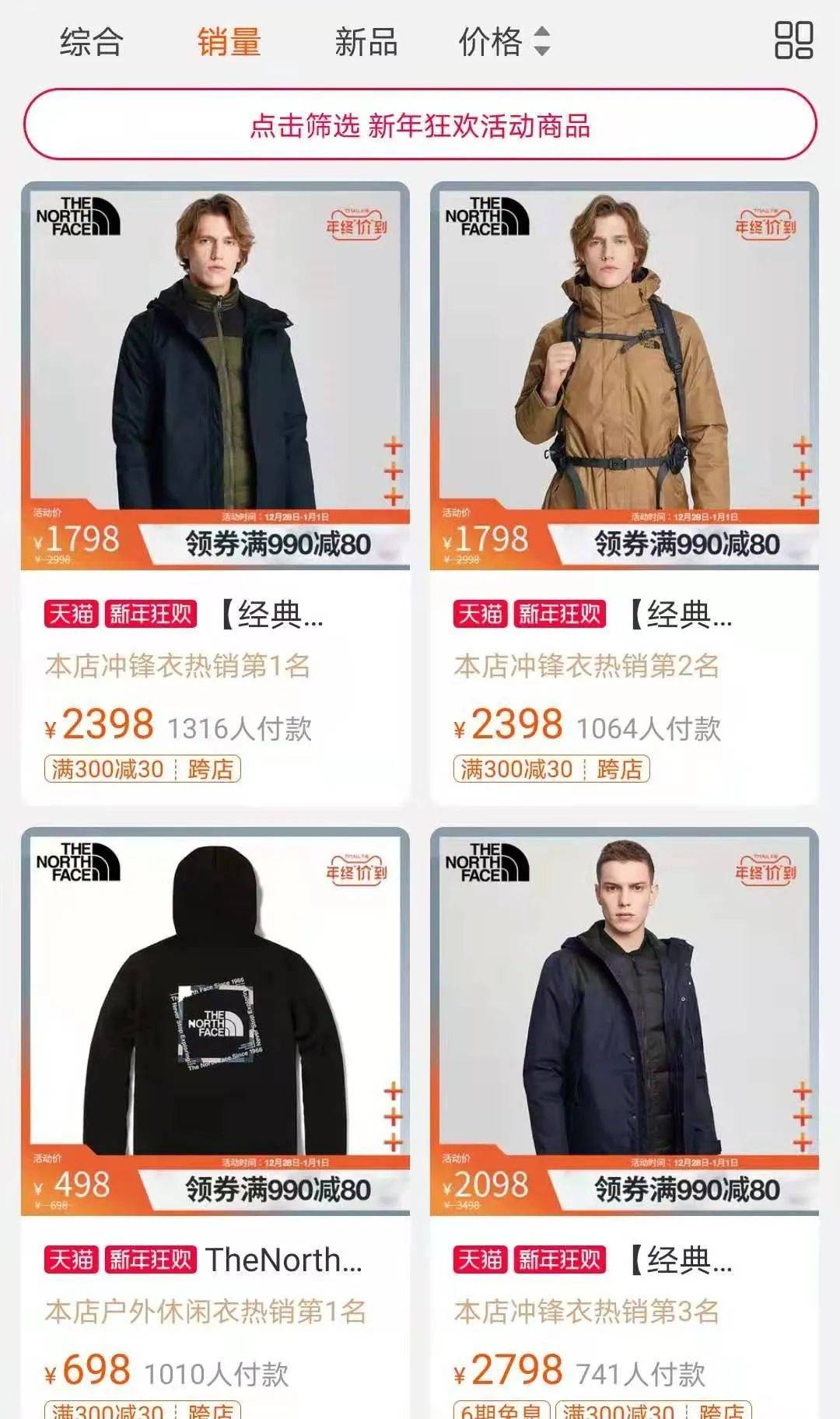Sort products by 价格
The image size is (840, 1419).
[x=504, y=41]
